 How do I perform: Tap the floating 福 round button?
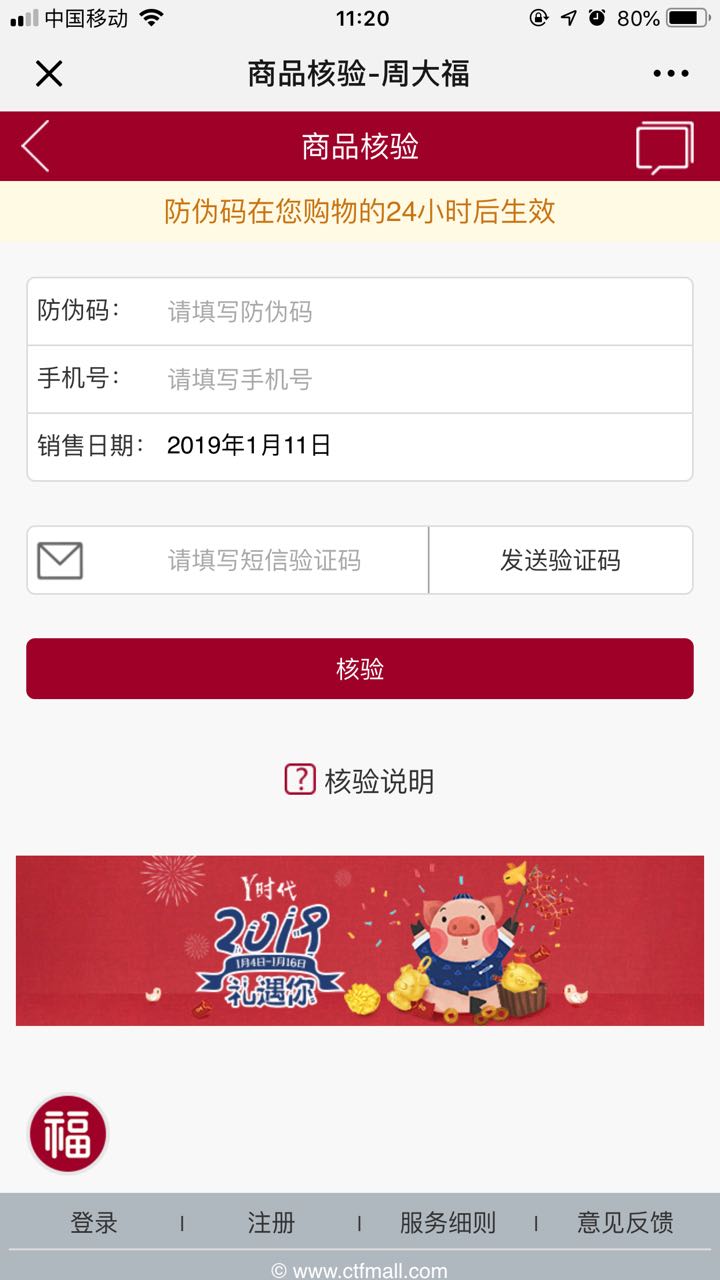[x=67, y=1133]
